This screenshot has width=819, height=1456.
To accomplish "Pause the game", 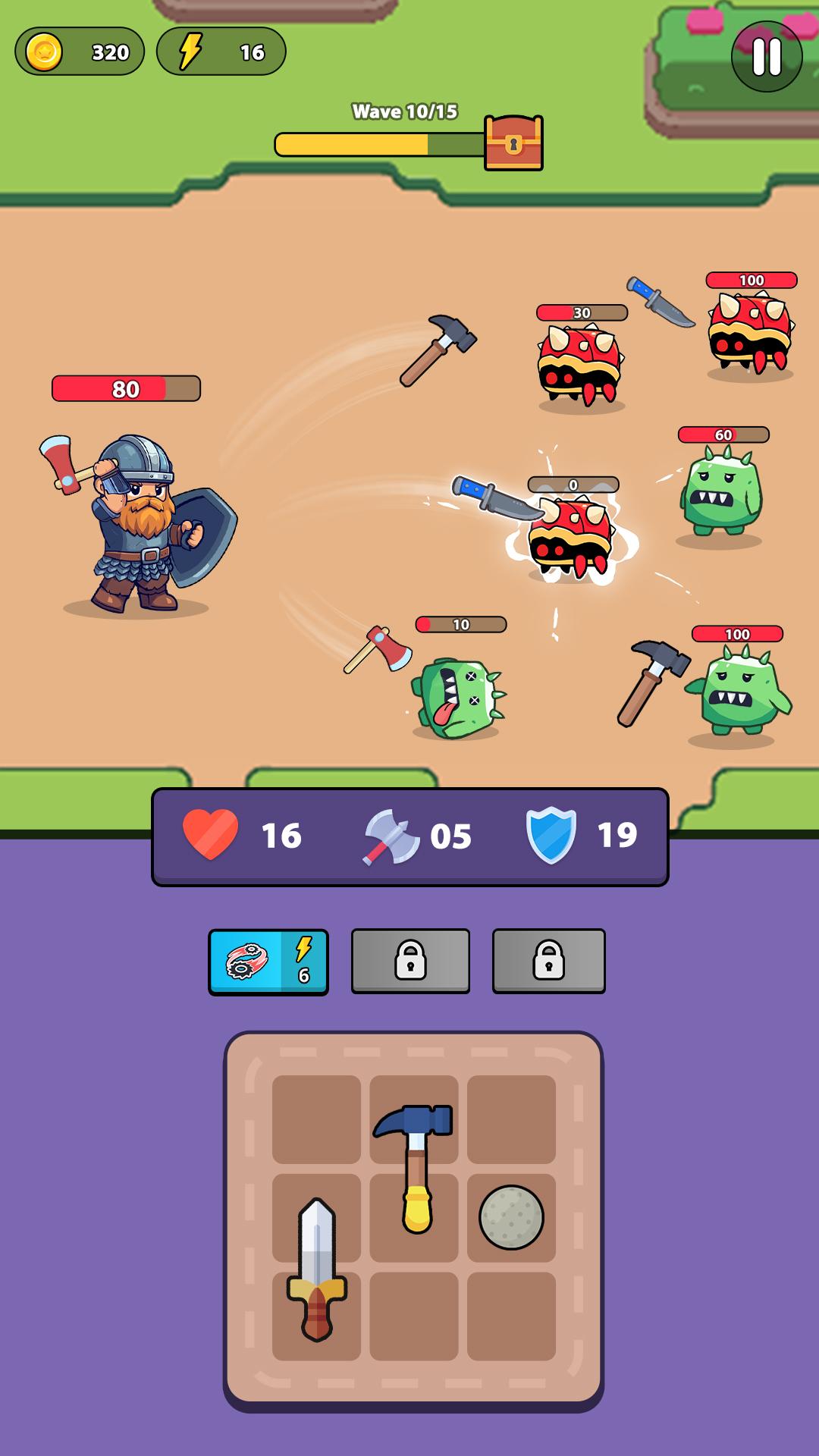I will pos(767,56).
